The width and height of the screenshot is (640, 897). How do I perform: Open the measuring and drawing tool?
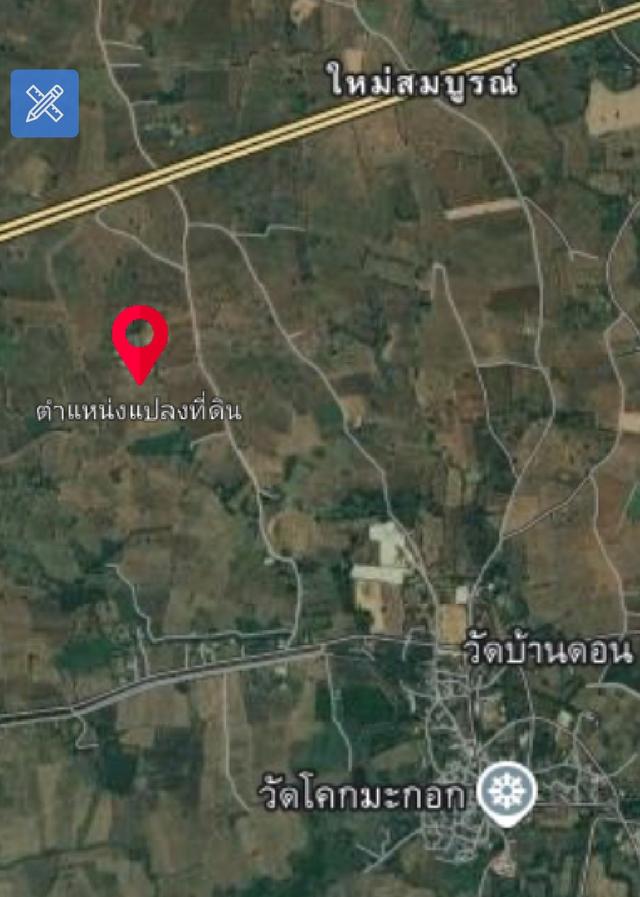coord(45,103)
